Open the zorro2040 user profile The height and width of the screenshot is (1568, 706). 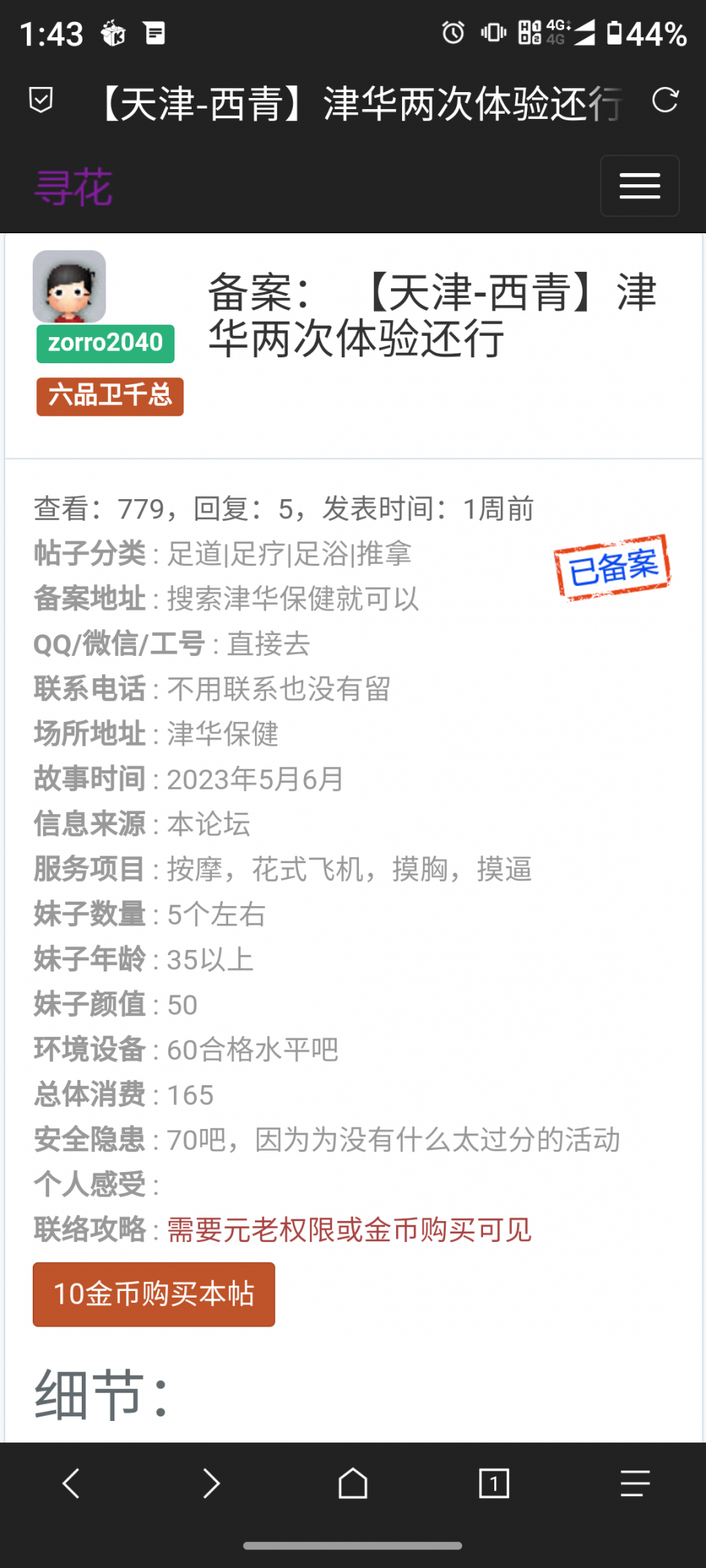coord(106,343)
